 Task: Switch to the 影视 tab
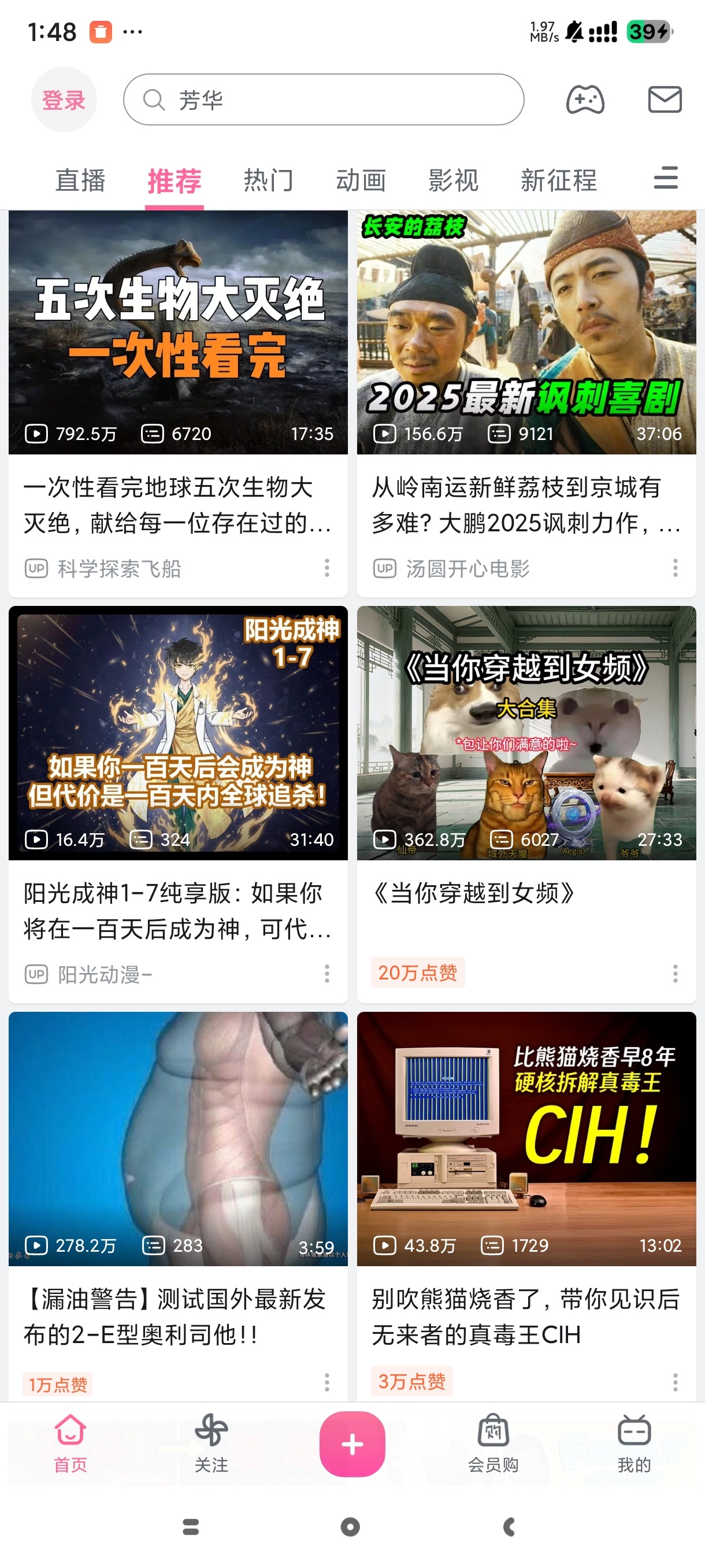(x=453, y=181)
